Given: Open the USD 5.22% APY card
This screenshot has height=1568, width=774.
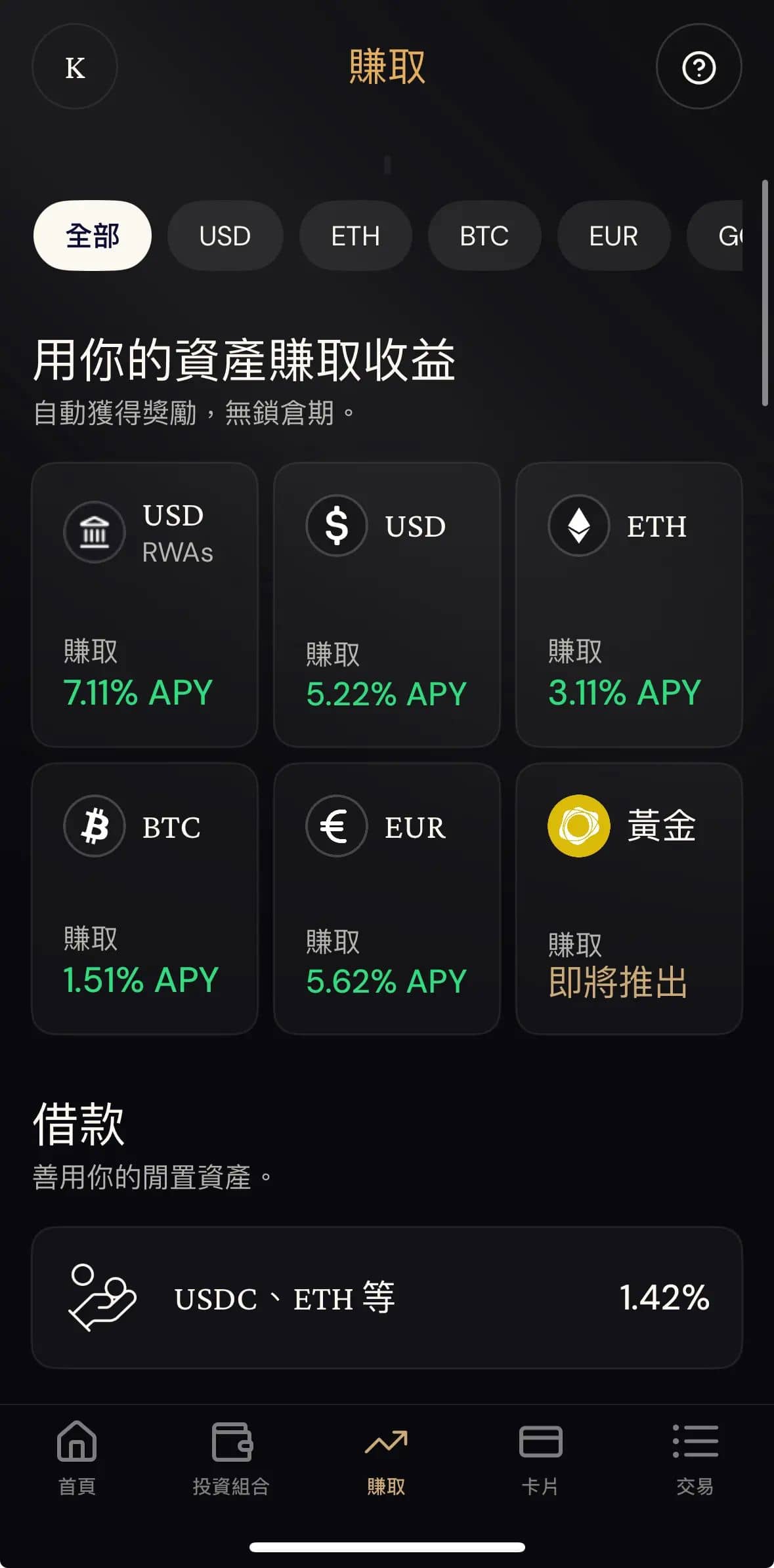Looking at the screenshot, I should [387, 605].
